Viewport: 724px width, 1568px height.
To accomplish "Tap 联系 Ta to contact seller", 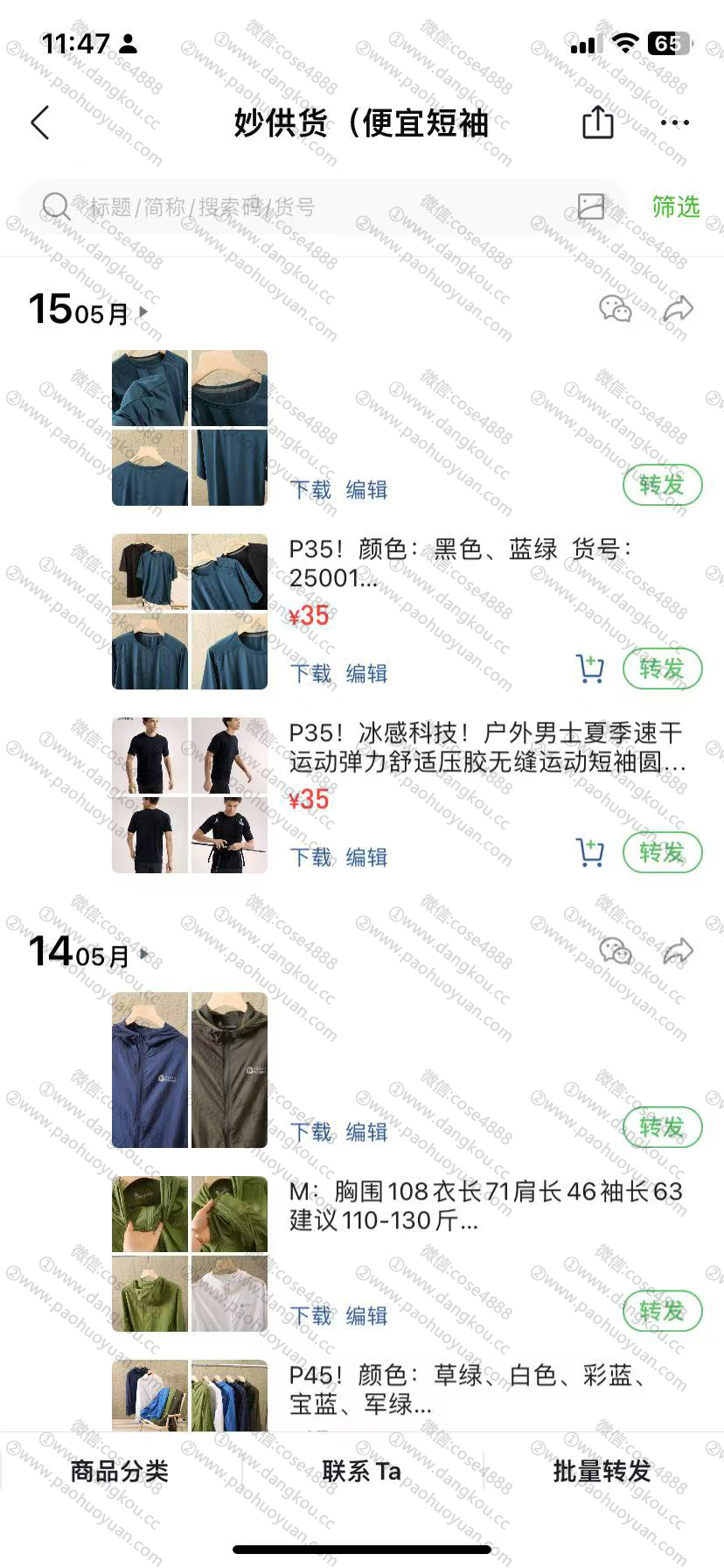I will (x=361, y=1472).
